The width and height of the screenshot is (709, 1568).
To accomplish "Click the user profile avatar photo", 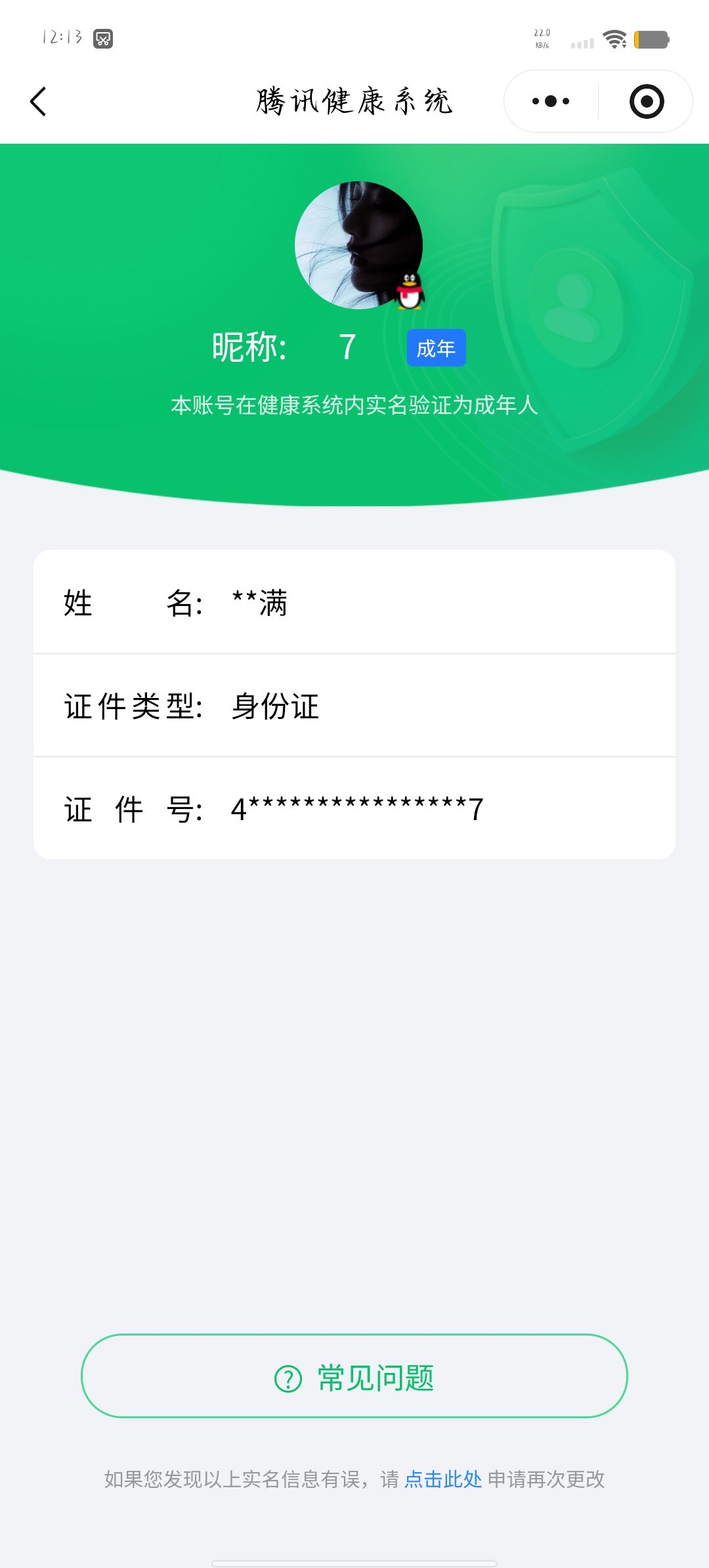I will pos(360,245).
